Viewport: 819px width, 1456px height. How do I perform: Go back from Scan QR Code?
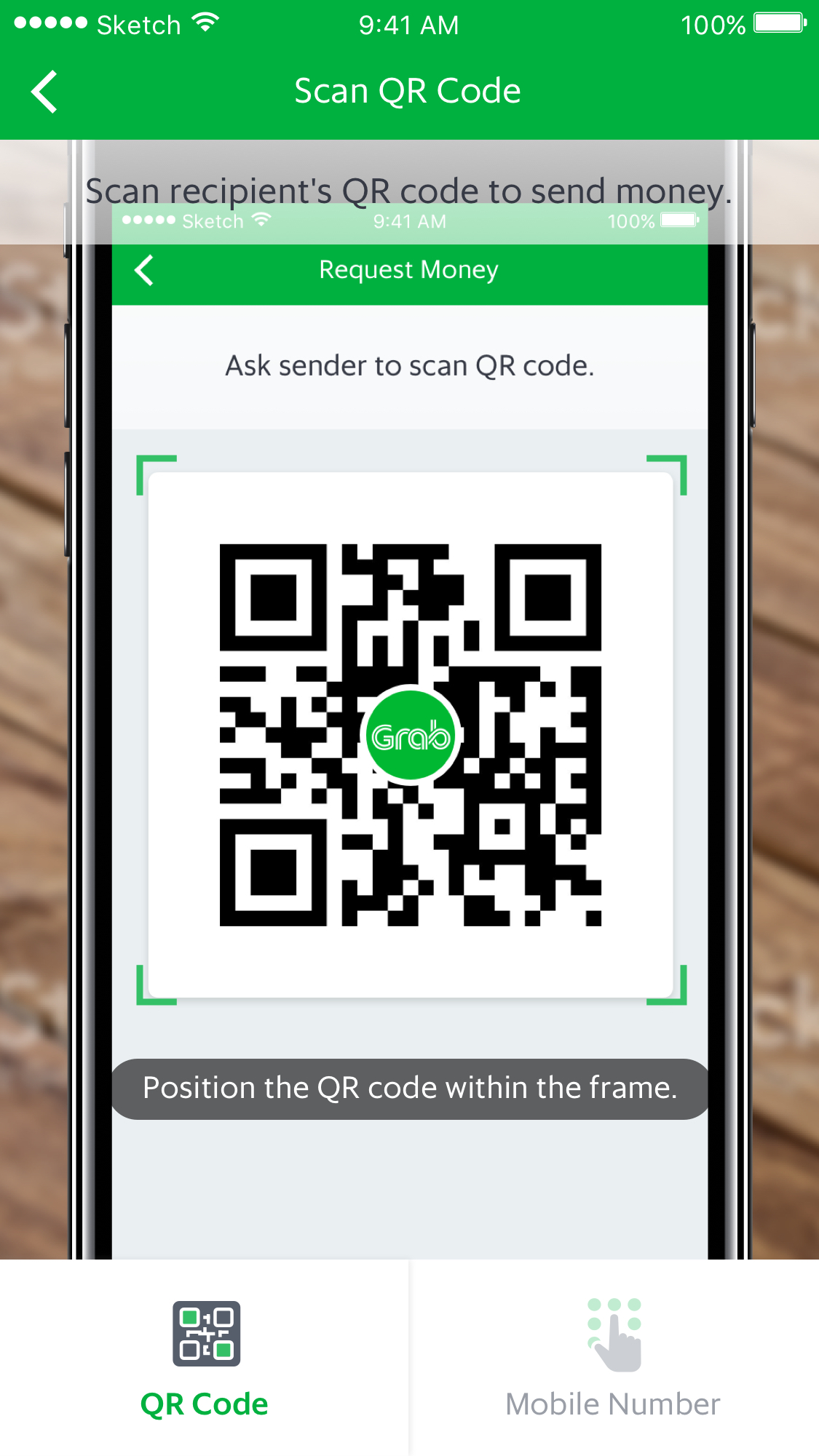tap(44, 92)
